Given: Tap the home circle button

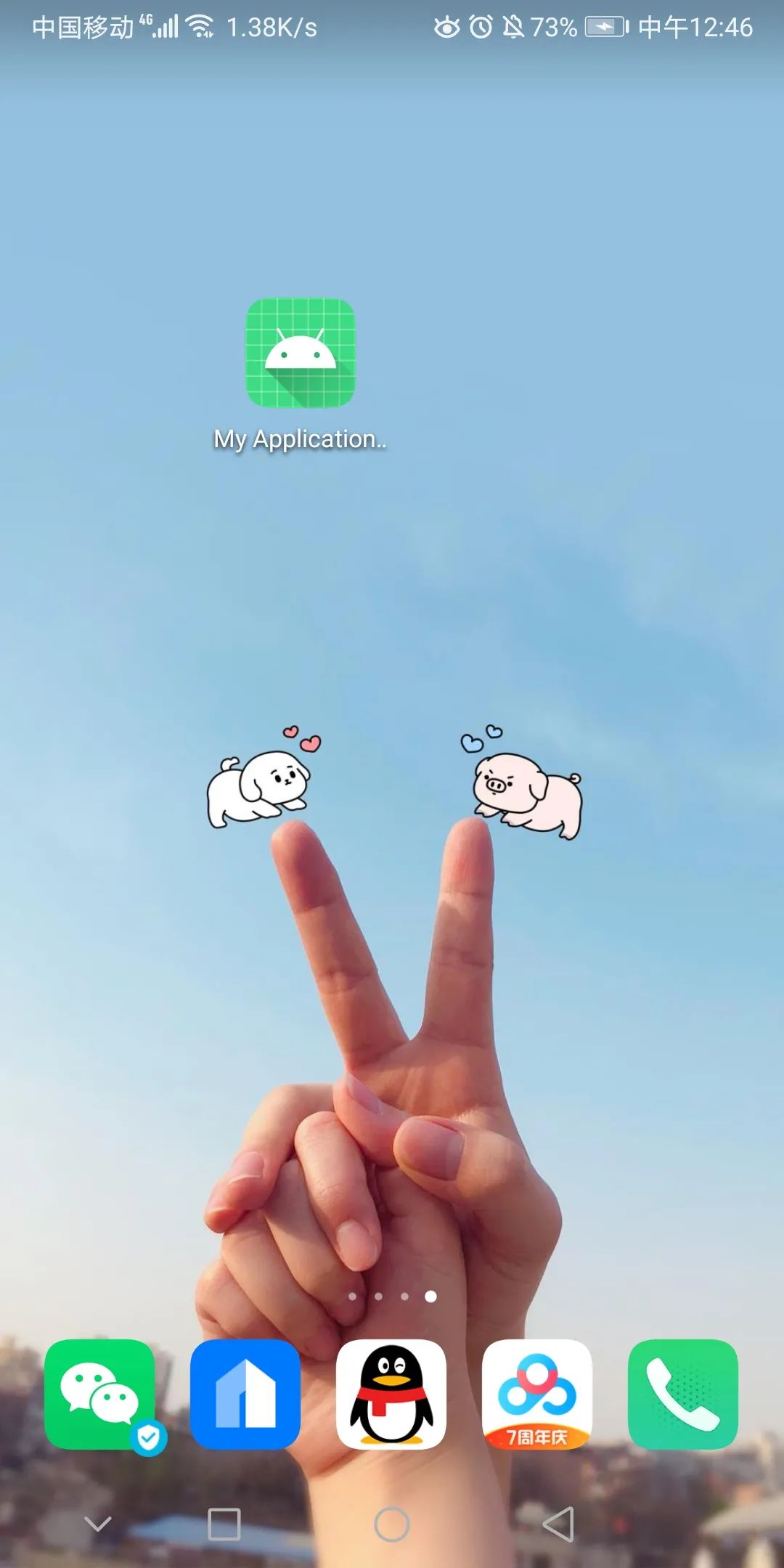Looking at the screenshot, I should (392, 1524).
